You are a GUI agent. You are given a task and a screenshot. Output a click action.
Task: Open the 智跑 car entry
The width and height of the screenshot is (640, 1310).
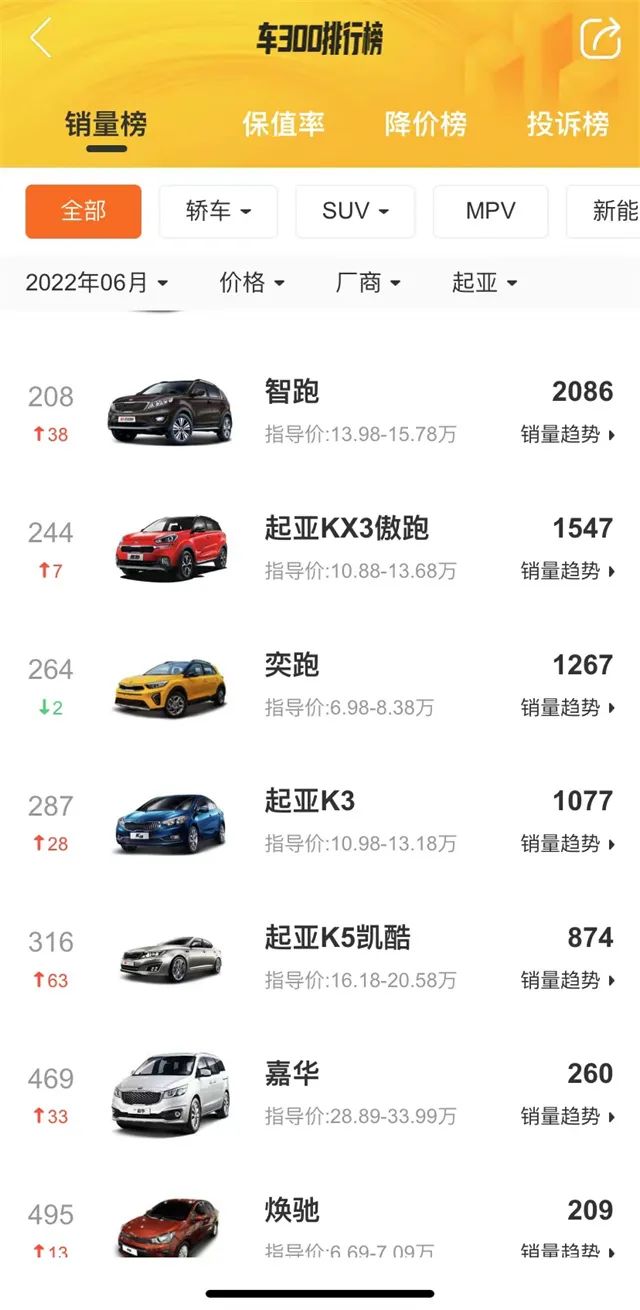[292, 391]
